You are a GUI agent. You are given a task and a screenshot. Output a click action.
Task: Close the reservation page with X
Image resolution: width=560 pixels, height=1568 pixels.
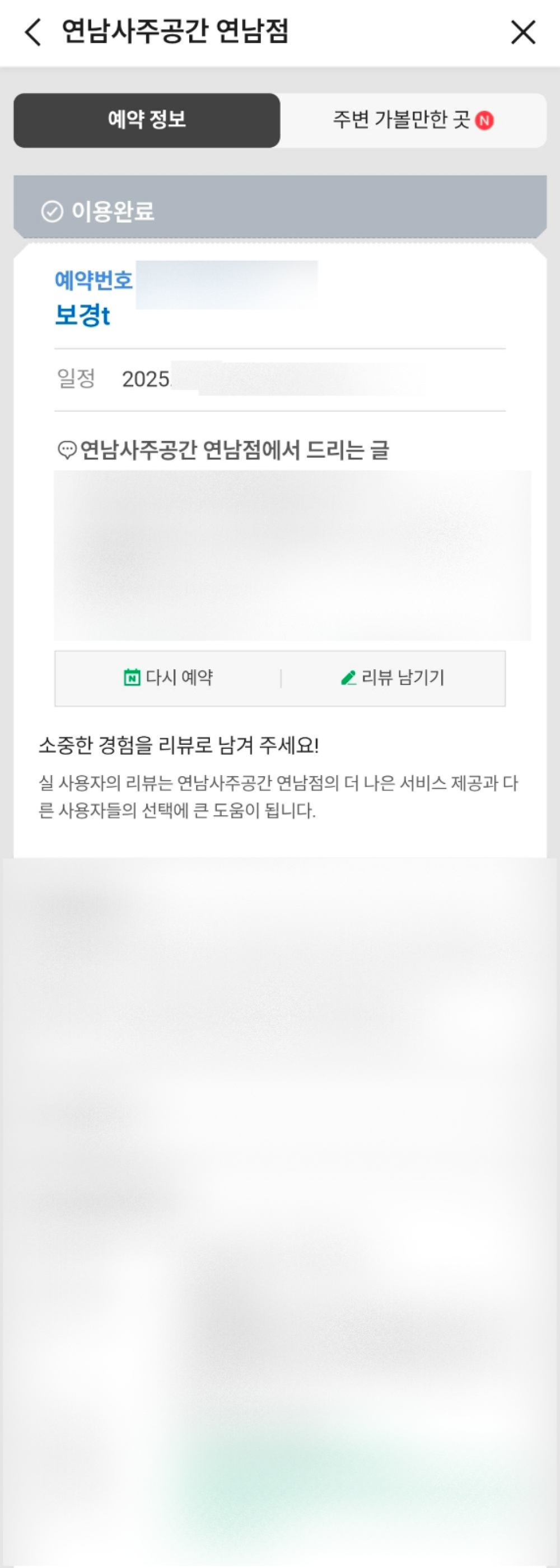pyautogui.click(x=523, y=32)
